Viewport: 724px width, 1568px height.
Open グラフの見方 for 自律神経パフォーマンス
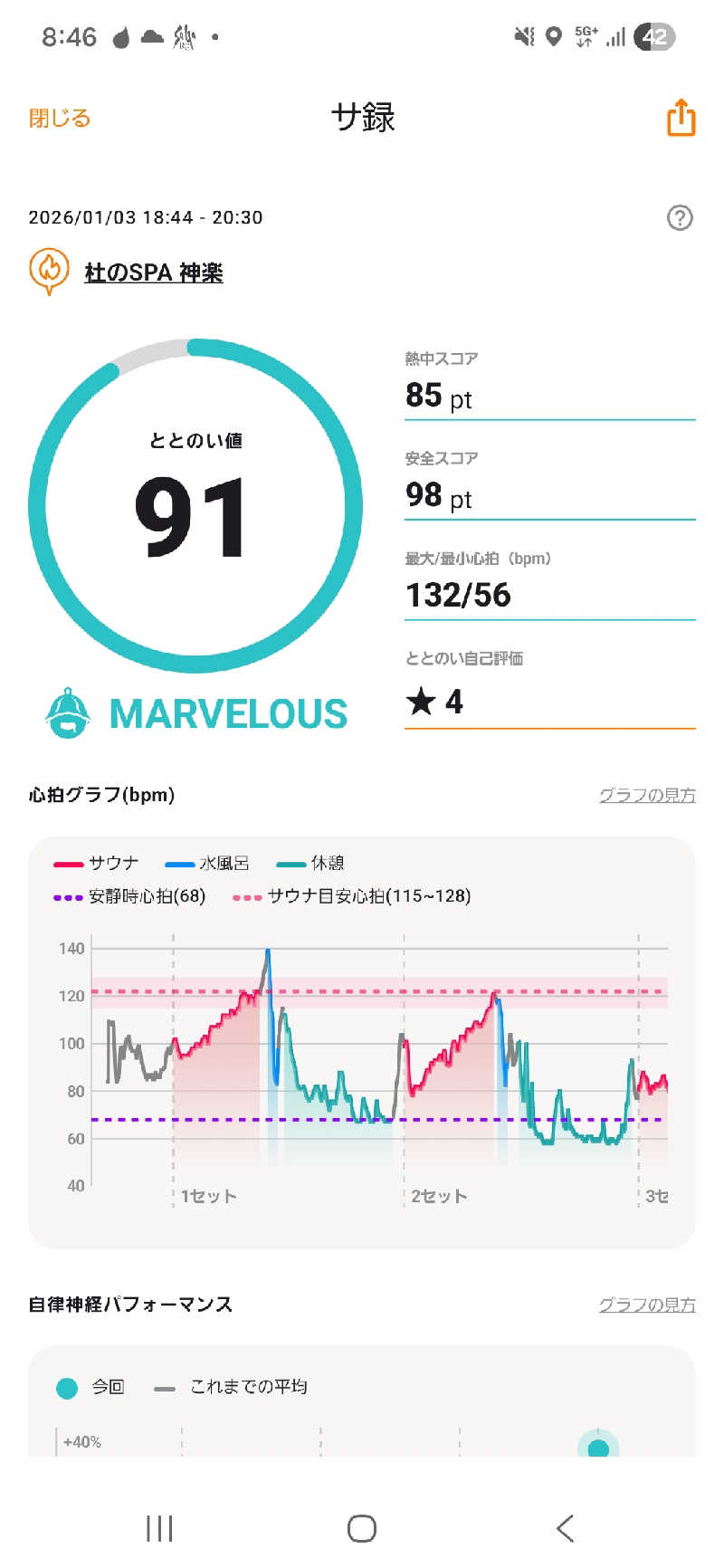646,1305
